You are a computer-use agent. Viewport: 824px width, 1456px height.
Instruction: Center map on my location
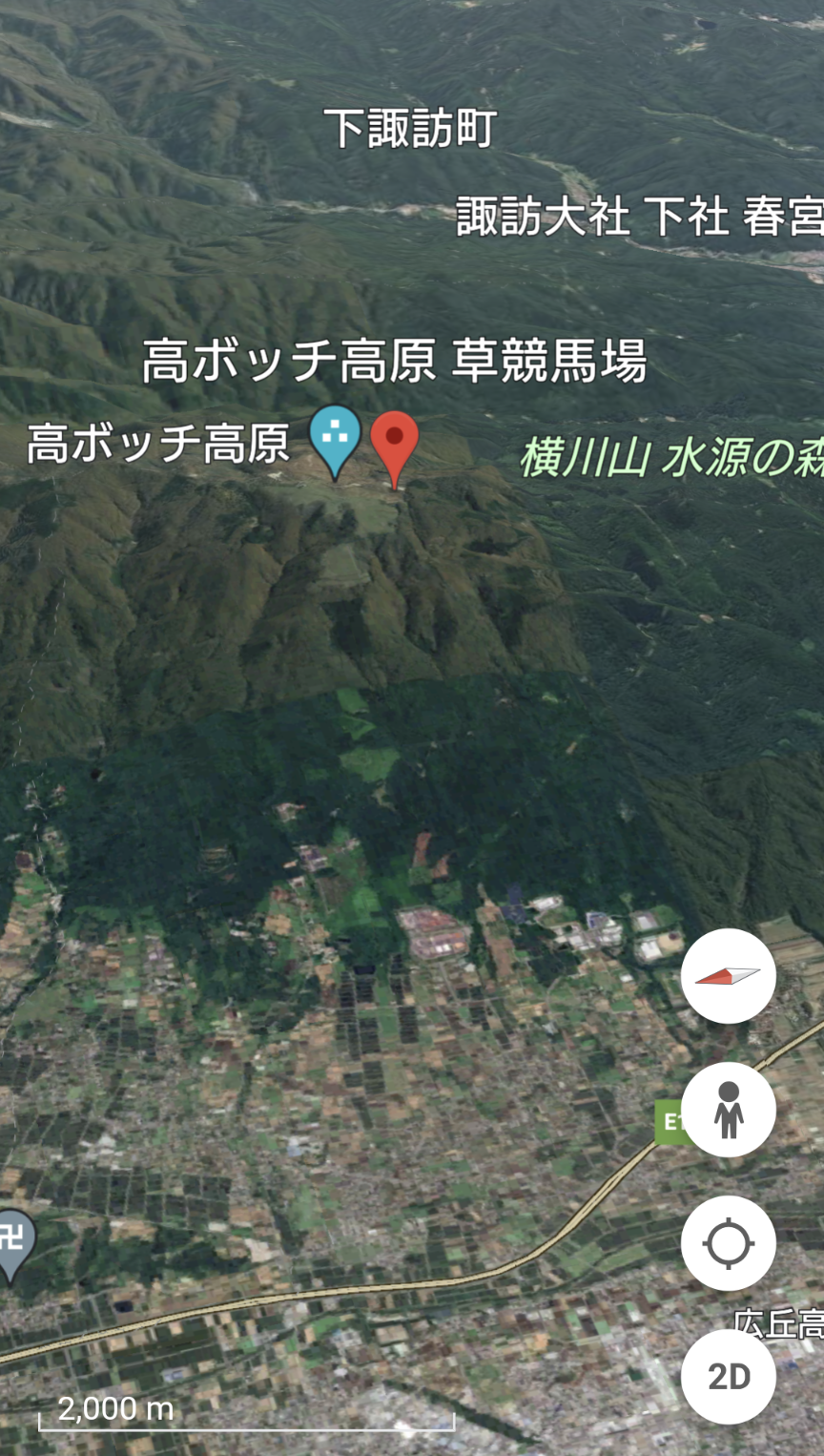729,1243
